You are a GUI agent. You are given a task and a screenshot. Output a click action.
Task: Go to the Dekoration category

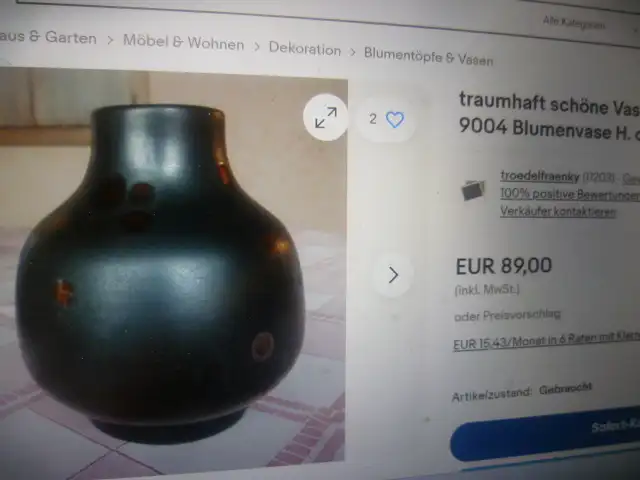304,48
